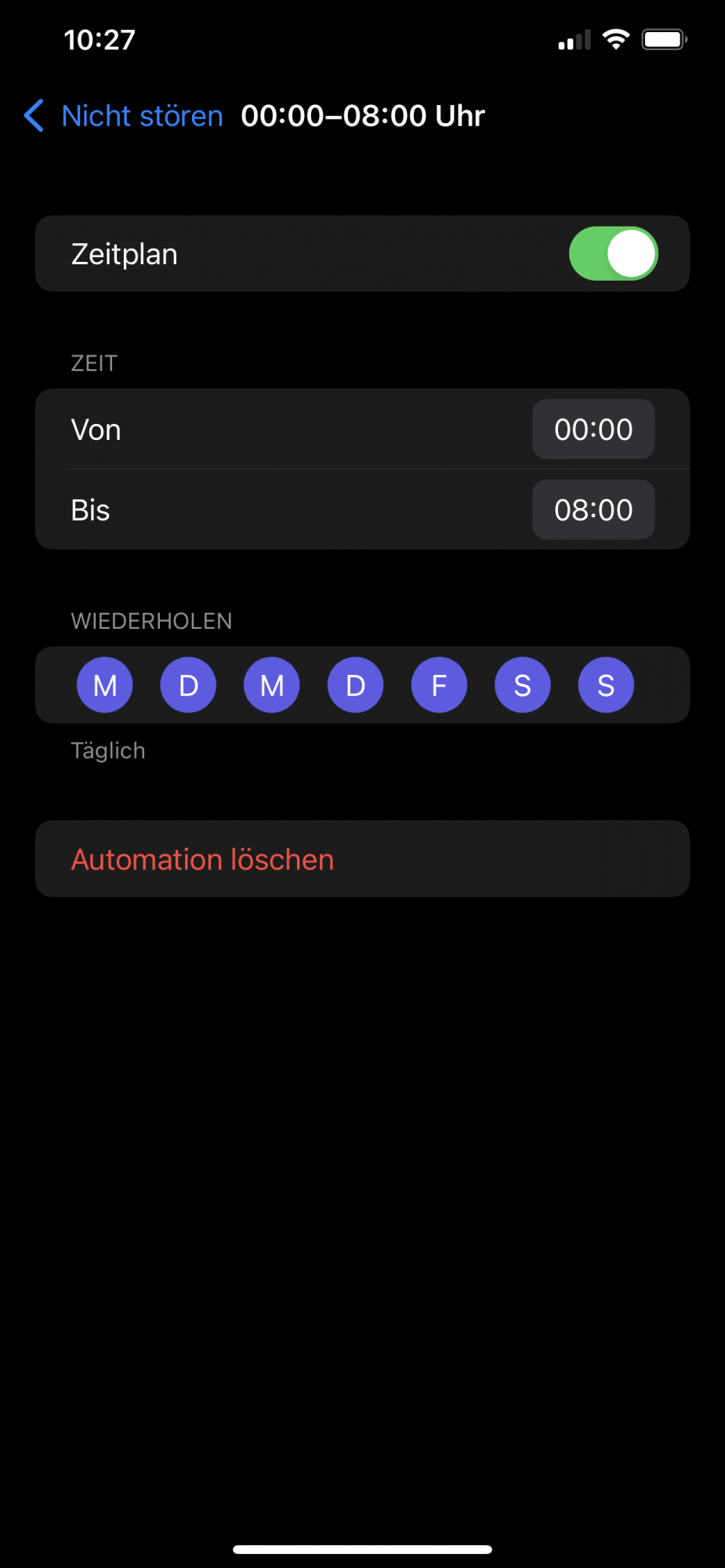Change the Bis end time 08:00
This screenshot has width=725, height=1568.
593,510
